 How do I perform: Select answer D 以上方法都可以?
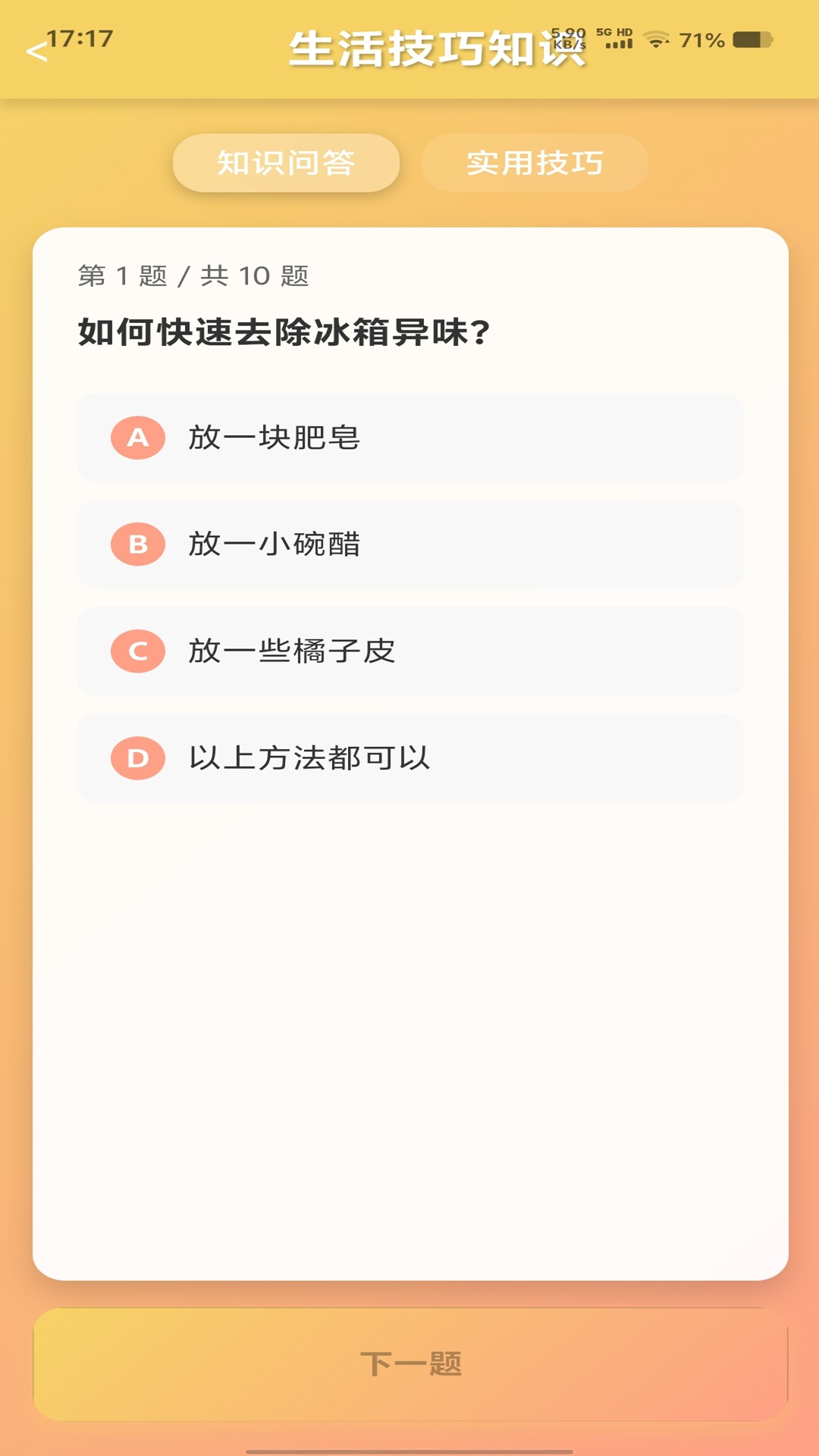click(x=409, y=758)
